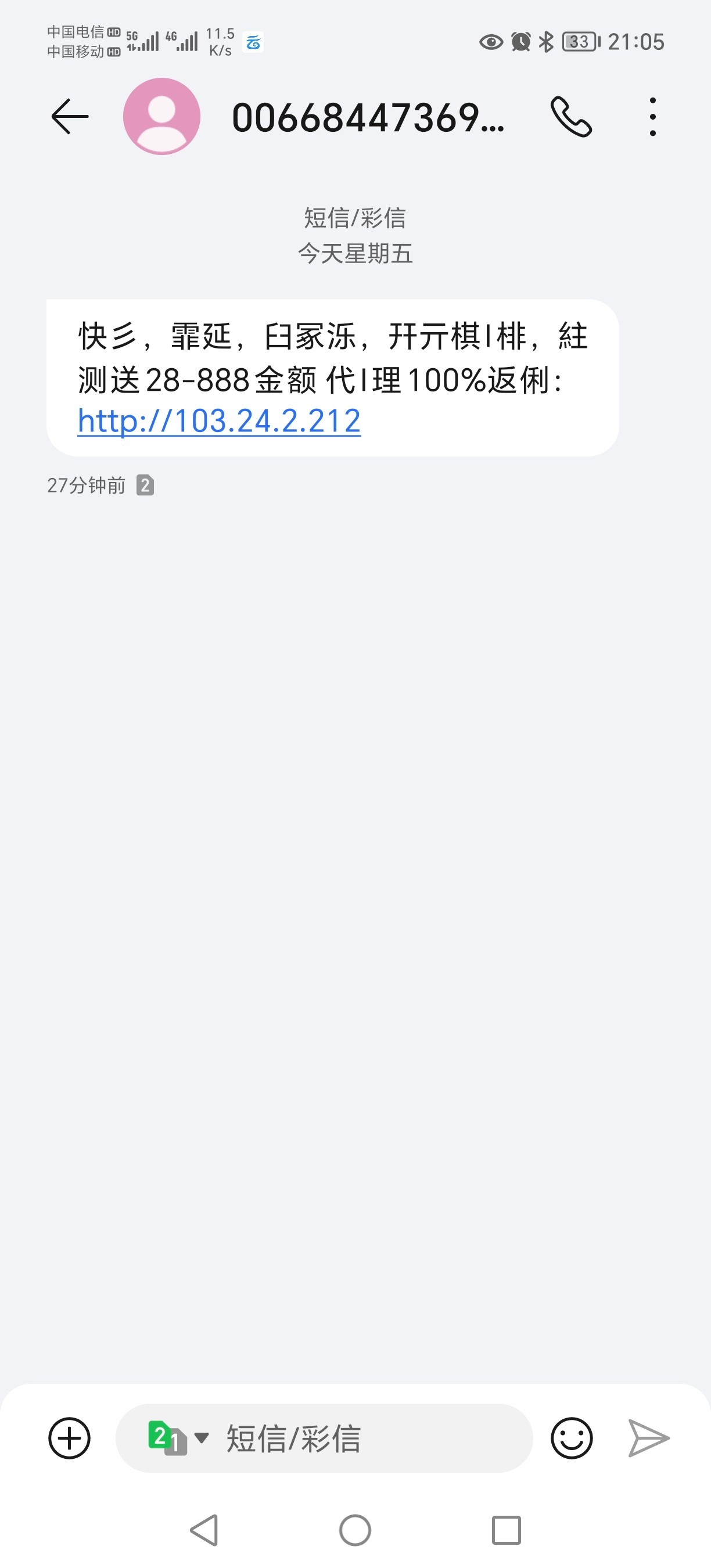This screenshot has height=1568, width=711.
Task: Open the contact avatar for 00668447369
Action: tap(161, 116)
